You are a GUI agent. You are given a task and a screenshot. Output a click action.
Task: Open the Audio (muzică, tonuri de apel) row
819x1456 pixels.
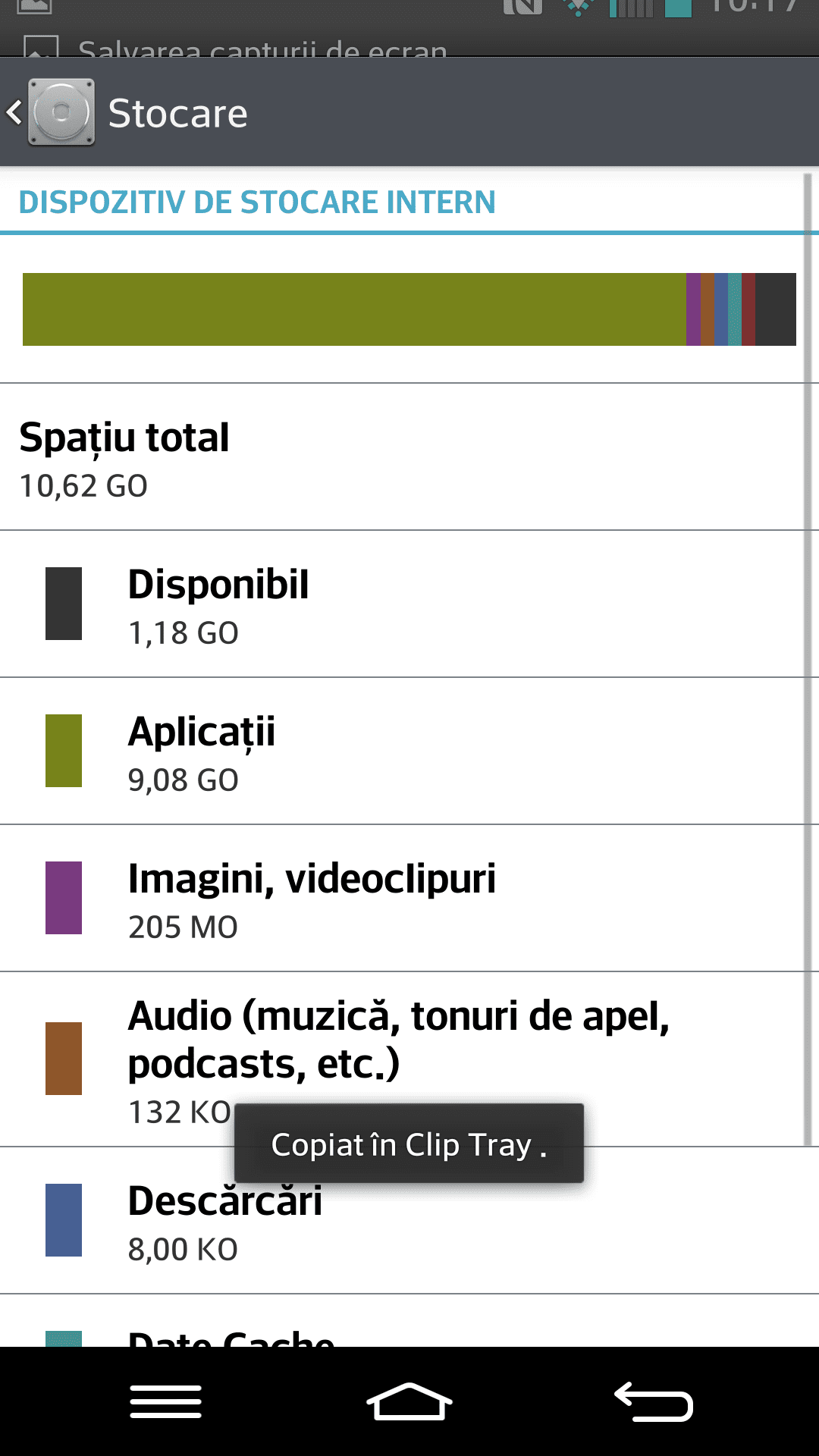click(x=402, y=1059)
